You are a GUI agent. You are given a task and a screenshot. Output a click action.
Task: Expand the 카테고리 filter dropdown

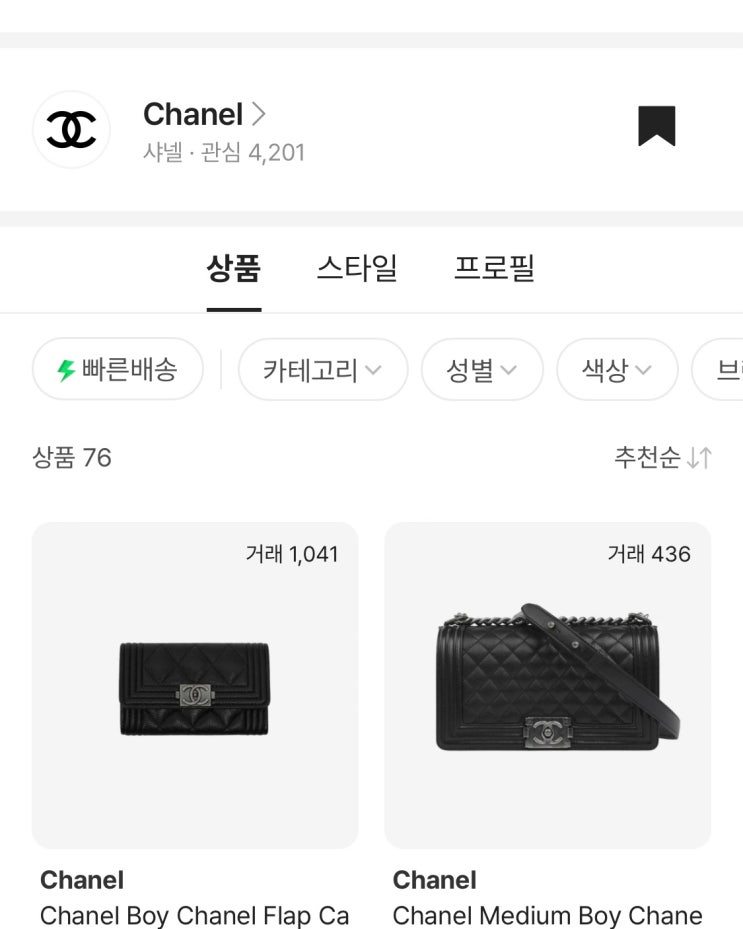[322, 370]
